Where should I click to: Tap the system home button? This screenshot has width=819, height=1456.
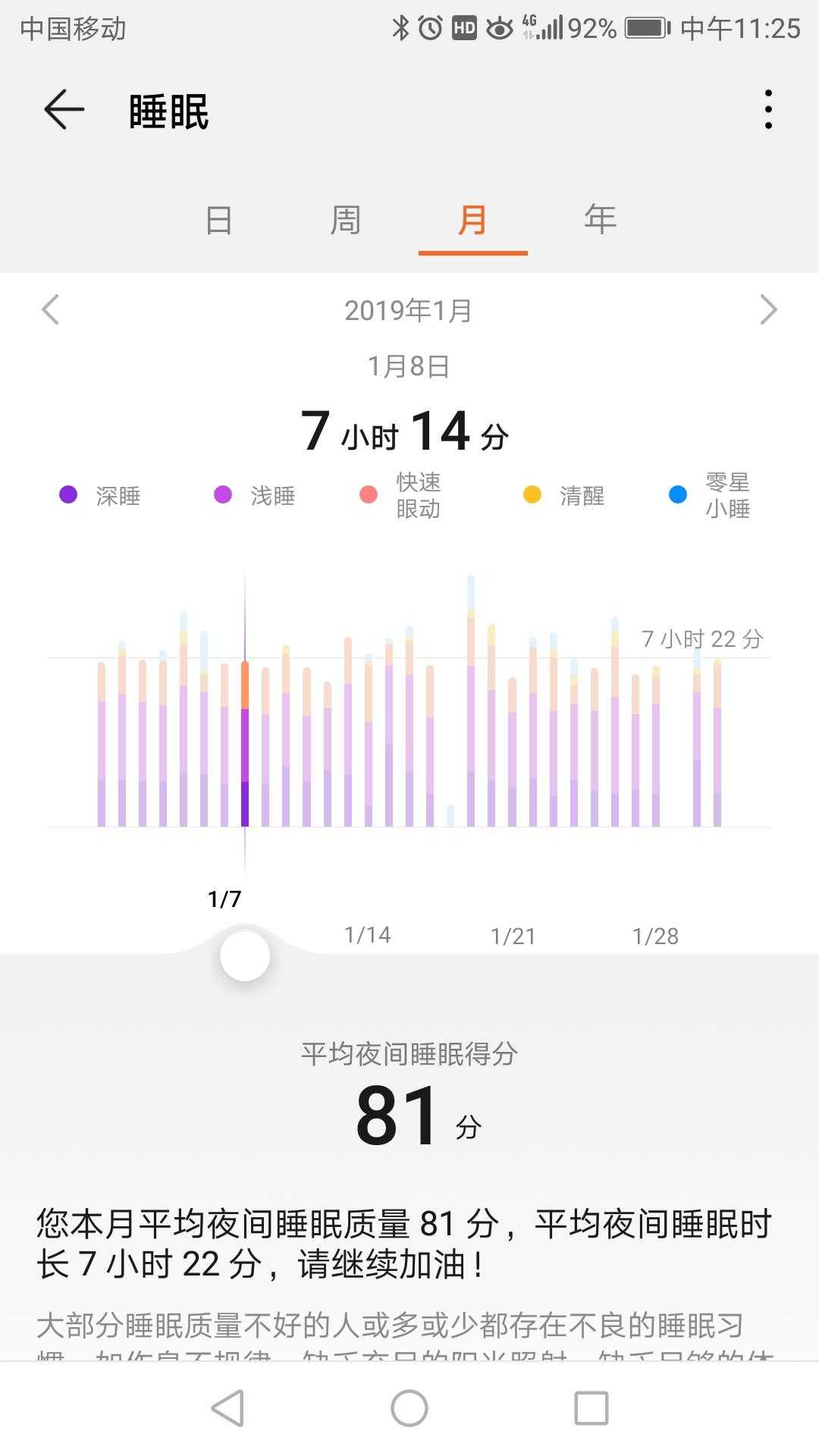pos(409,1408)
